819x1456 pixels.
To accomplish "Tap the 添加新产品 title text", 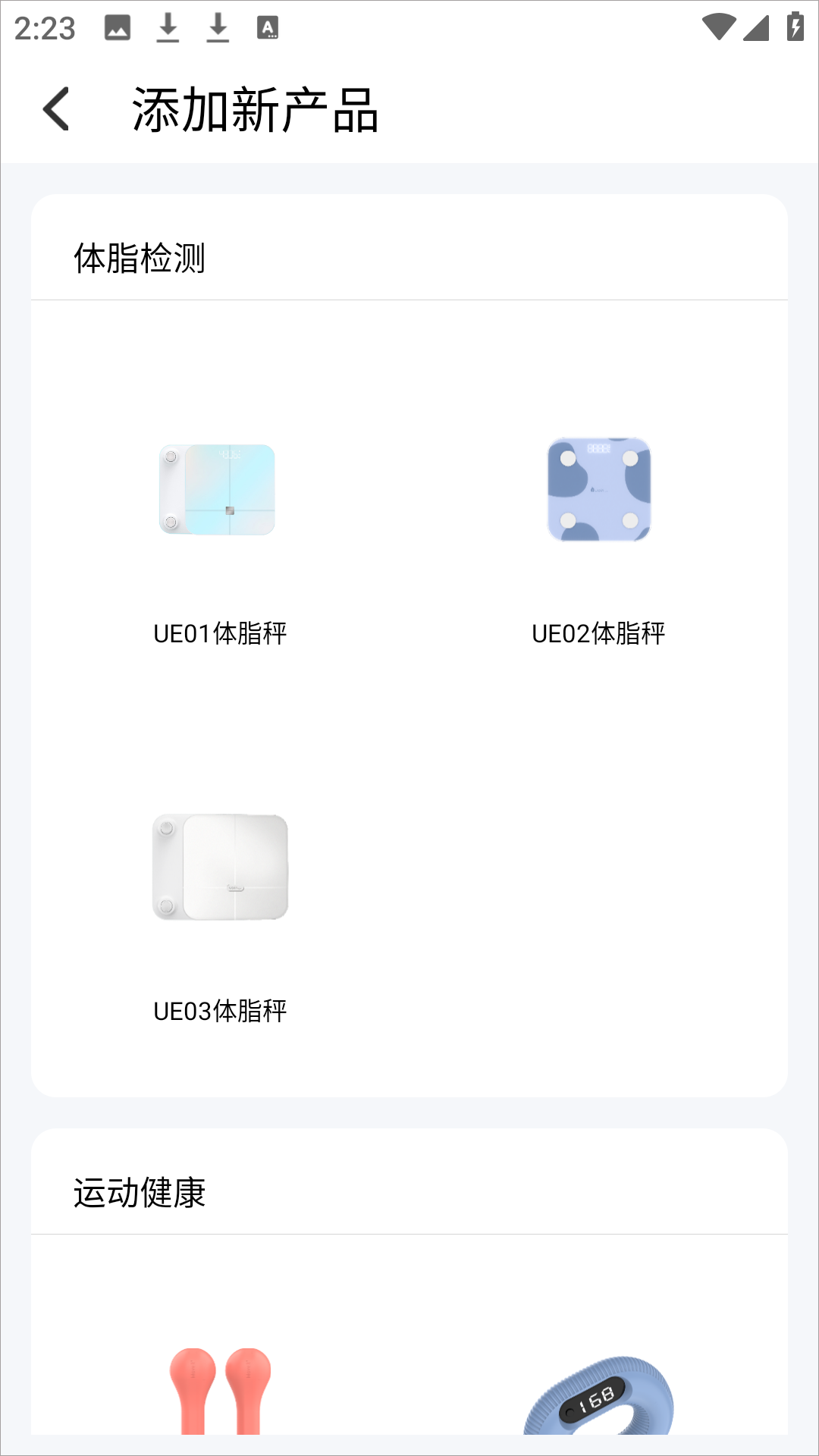I will point(256,109).
